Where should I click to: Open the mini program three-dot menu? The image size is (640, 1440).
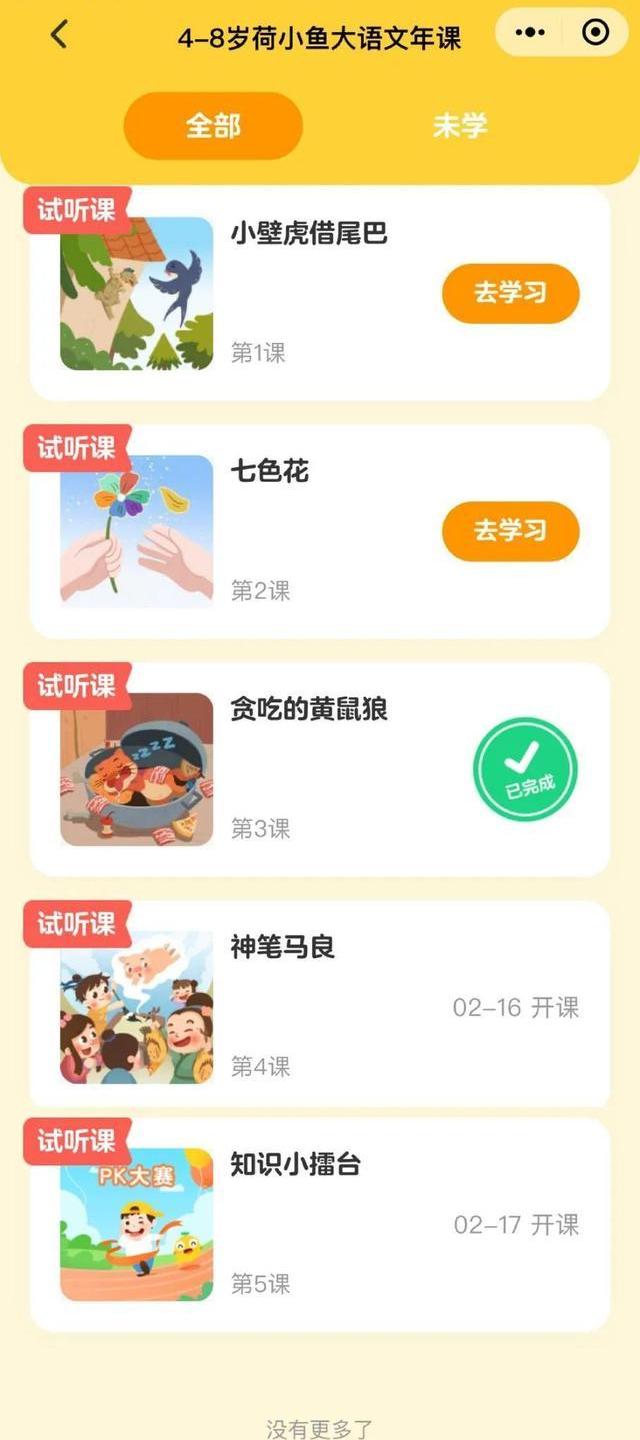[530, 33]
